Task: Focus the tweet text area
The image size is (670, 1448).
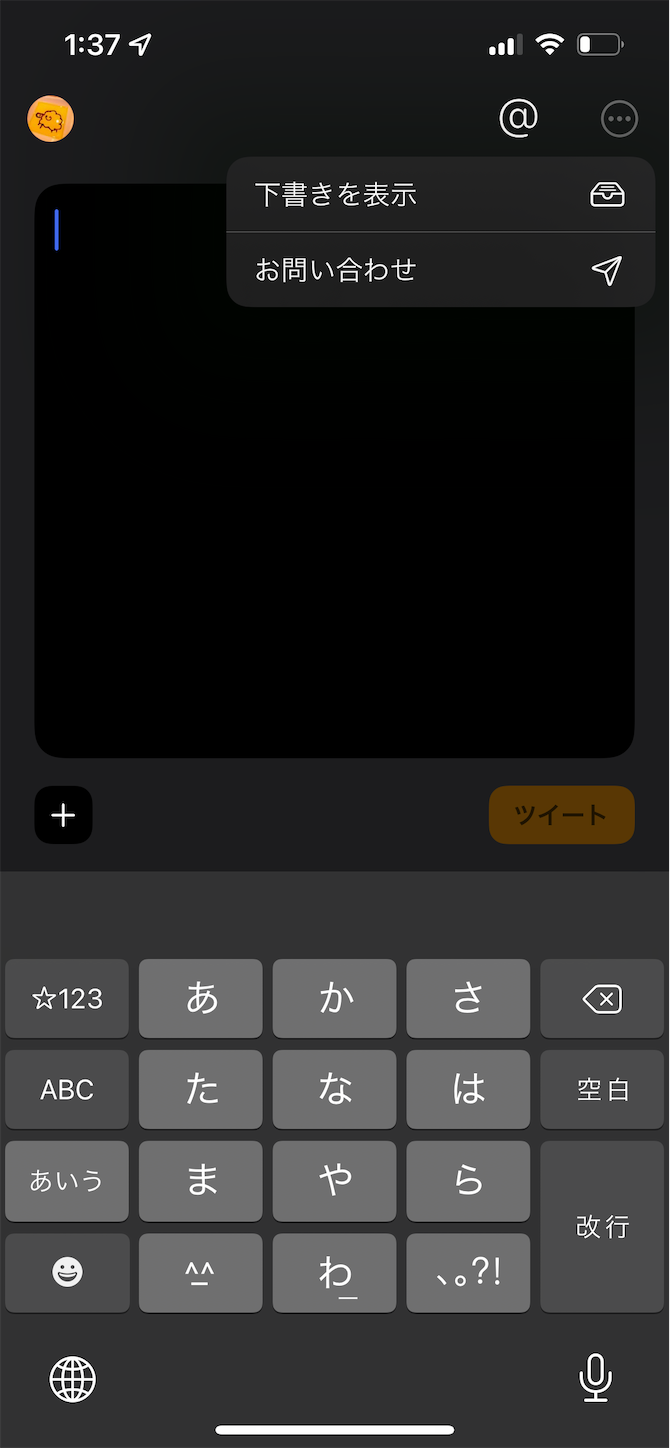Action: point(334,470)
